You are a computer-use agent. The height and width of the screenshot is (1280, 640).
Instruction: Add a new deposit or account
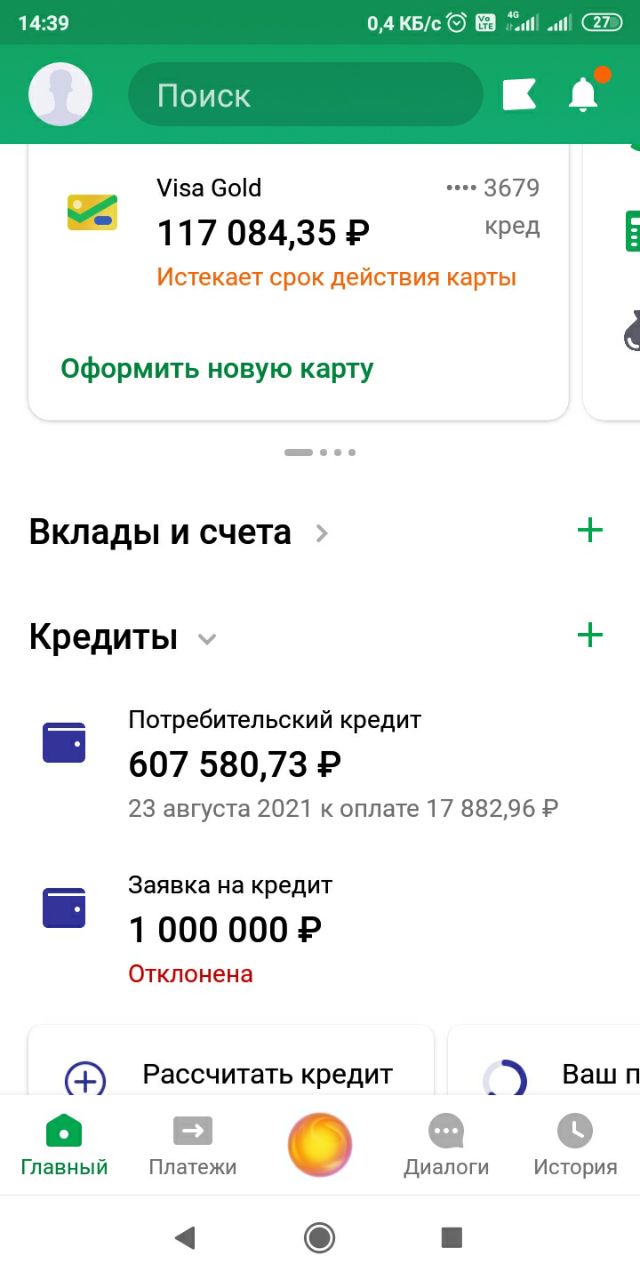click(590, 530)
